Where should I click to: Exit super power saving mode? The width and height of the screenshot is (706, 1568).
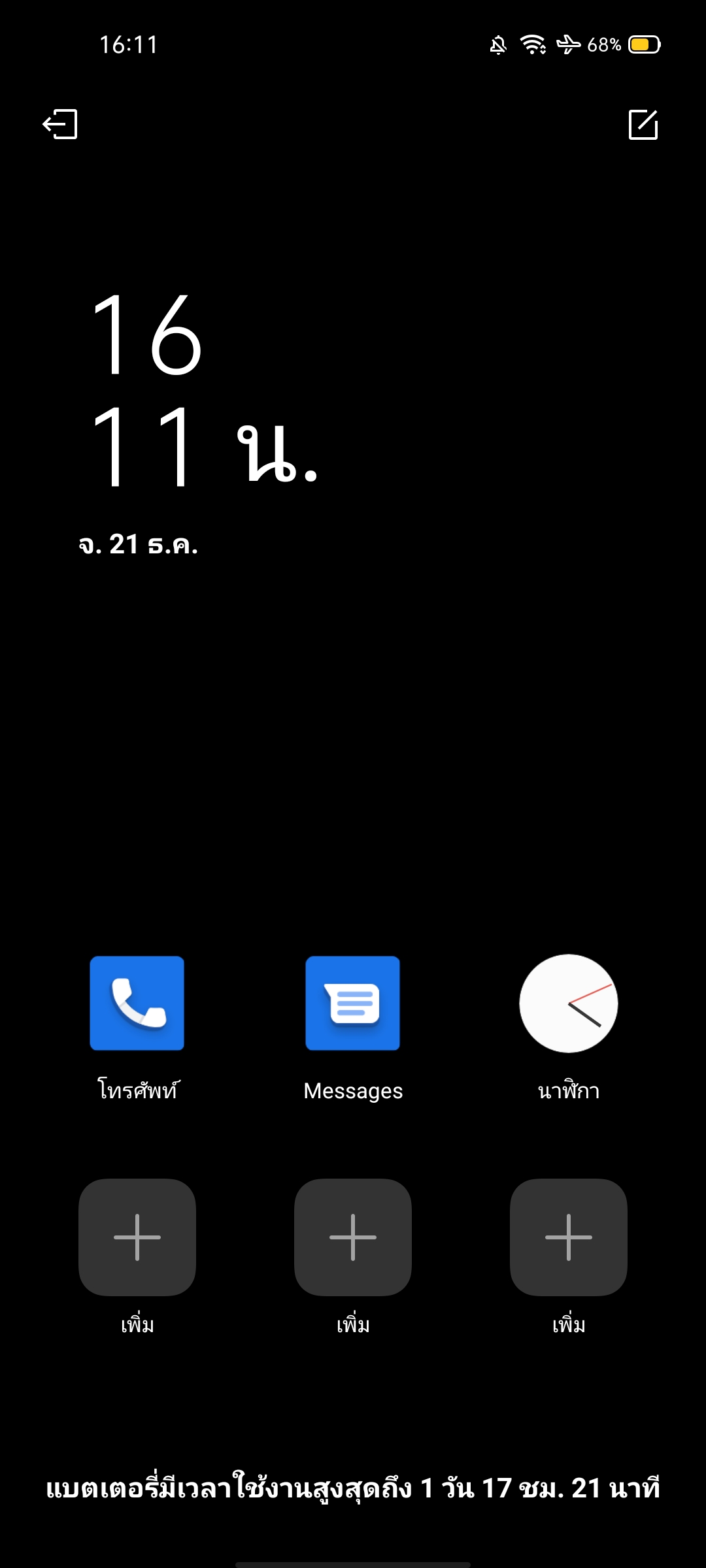pos(60,124)
